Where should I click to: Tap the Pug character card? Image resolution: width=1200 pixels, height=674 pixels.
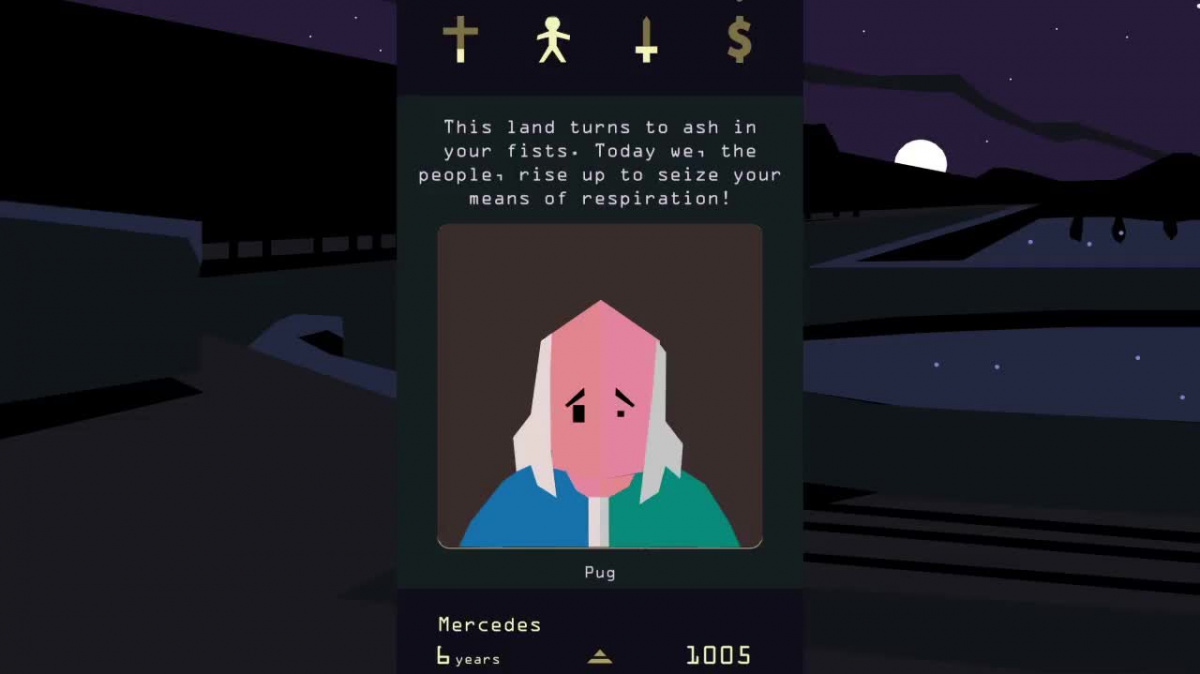pyautogui.click(x=600, y=386)
